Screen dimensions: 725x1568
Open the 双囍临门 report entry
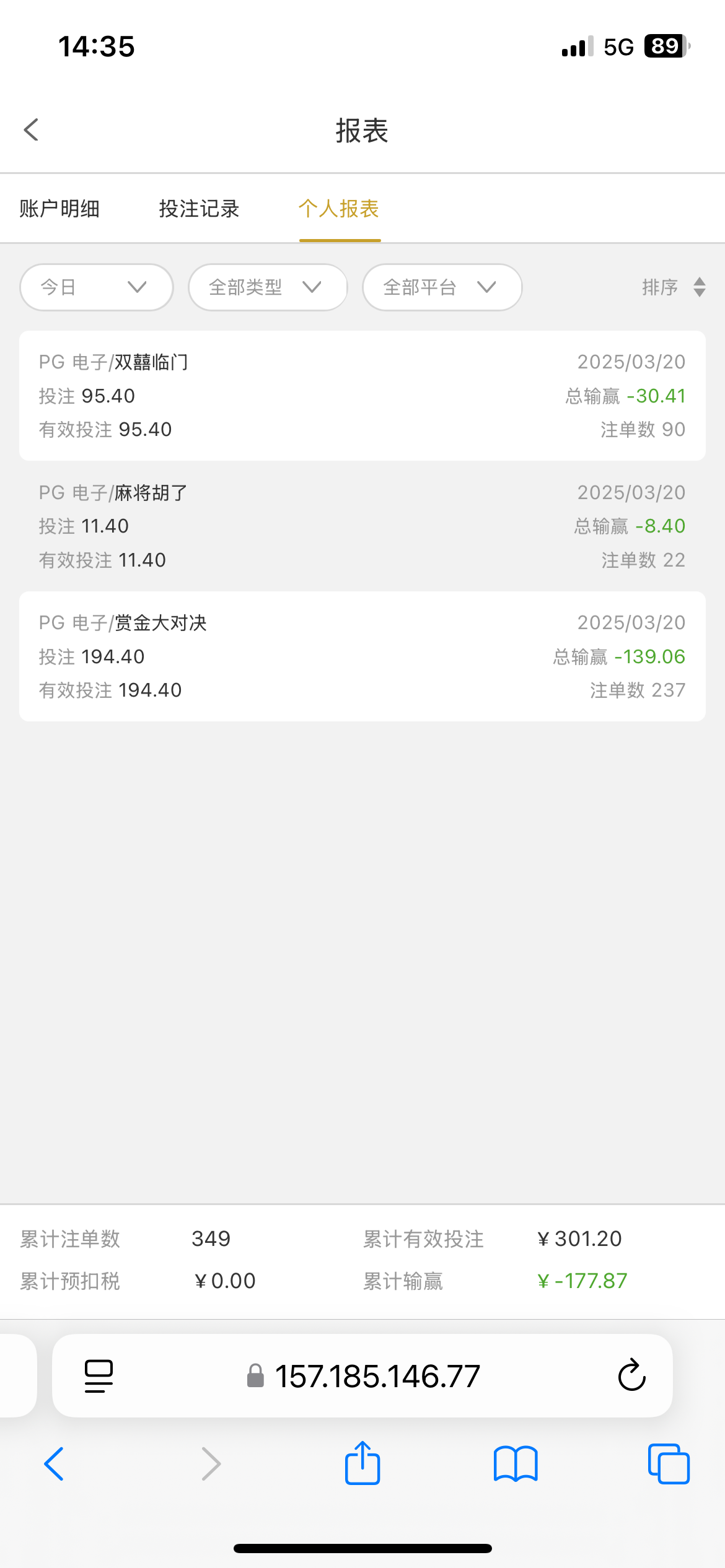(x=362, y=396)
